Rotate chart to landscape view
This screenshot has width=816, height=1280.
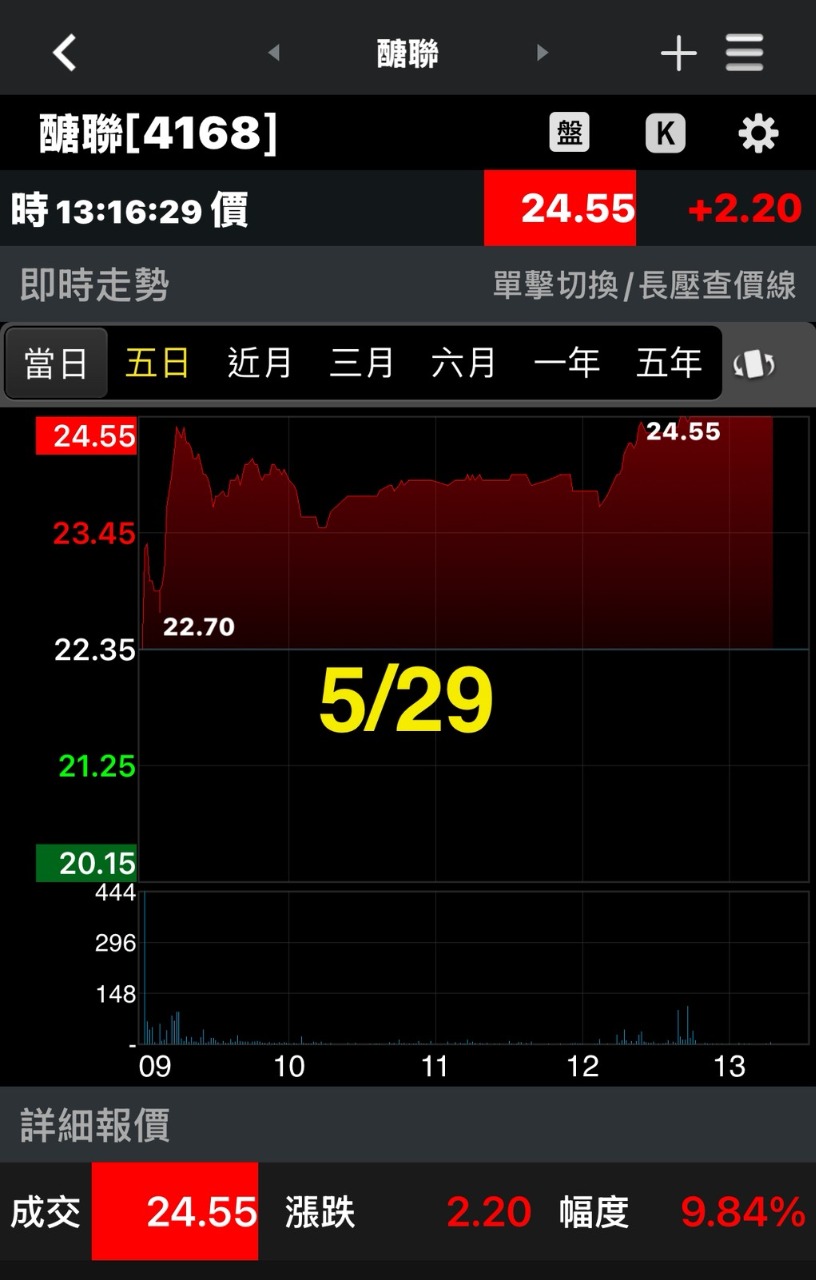point(753,364)
